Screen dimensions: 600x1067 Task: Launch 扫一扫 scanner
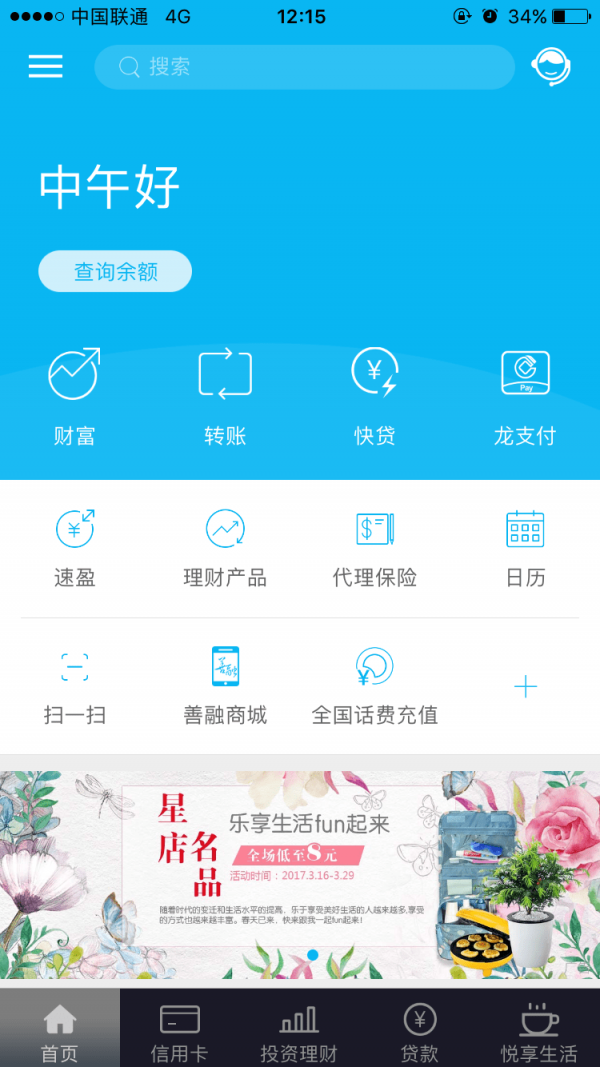click(75, 685)
